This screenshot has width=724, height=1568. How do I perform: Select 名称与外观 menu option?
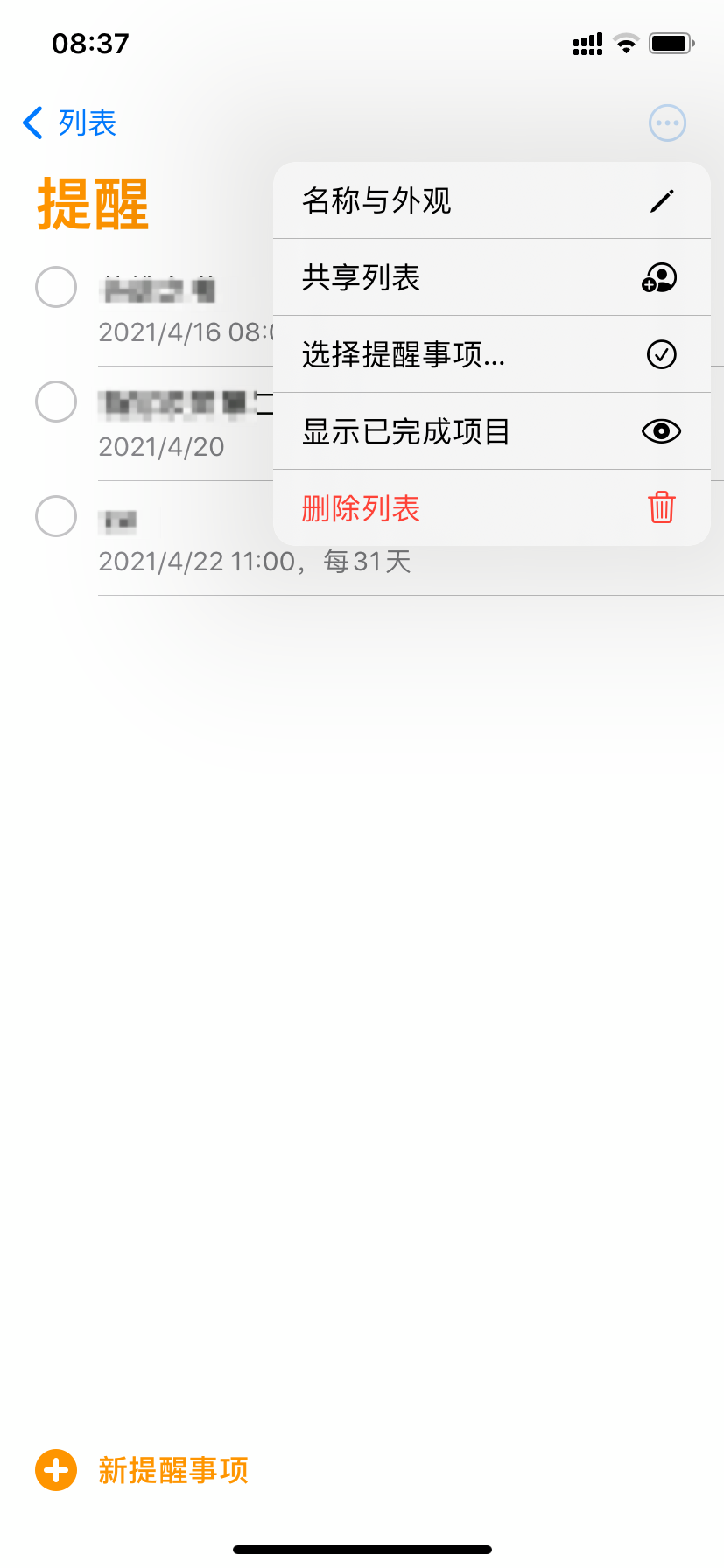(x=491, y=200)
